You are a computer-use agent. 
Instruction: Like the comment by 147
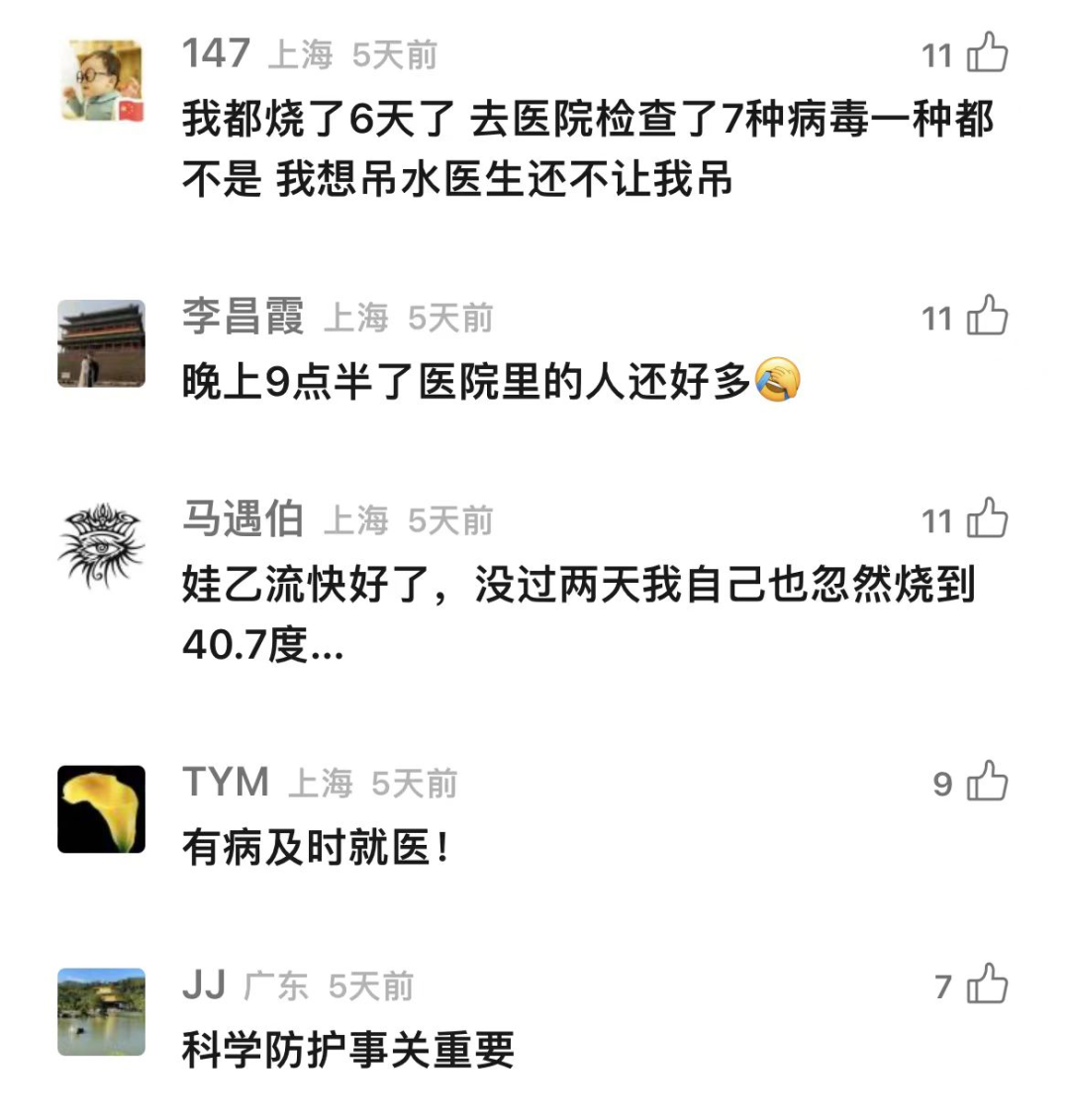(x=987, y=53)
